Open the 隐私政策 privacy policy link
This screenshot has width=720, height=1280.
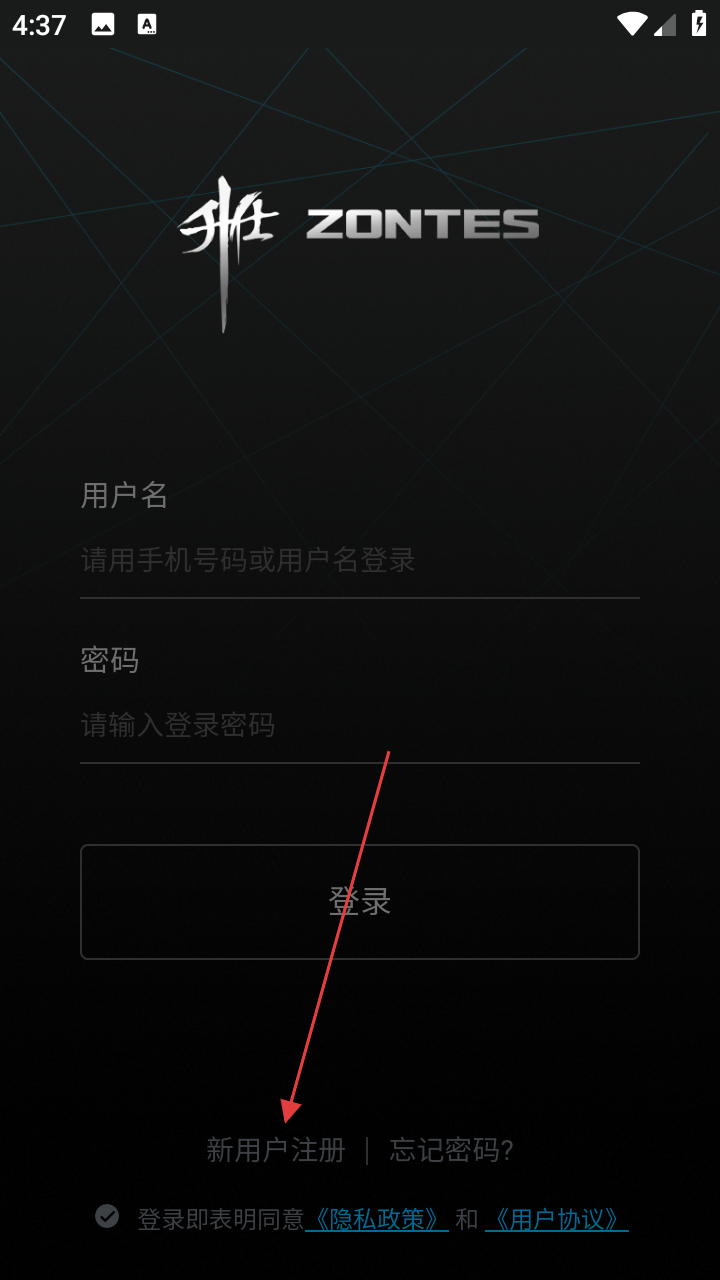377,1219
